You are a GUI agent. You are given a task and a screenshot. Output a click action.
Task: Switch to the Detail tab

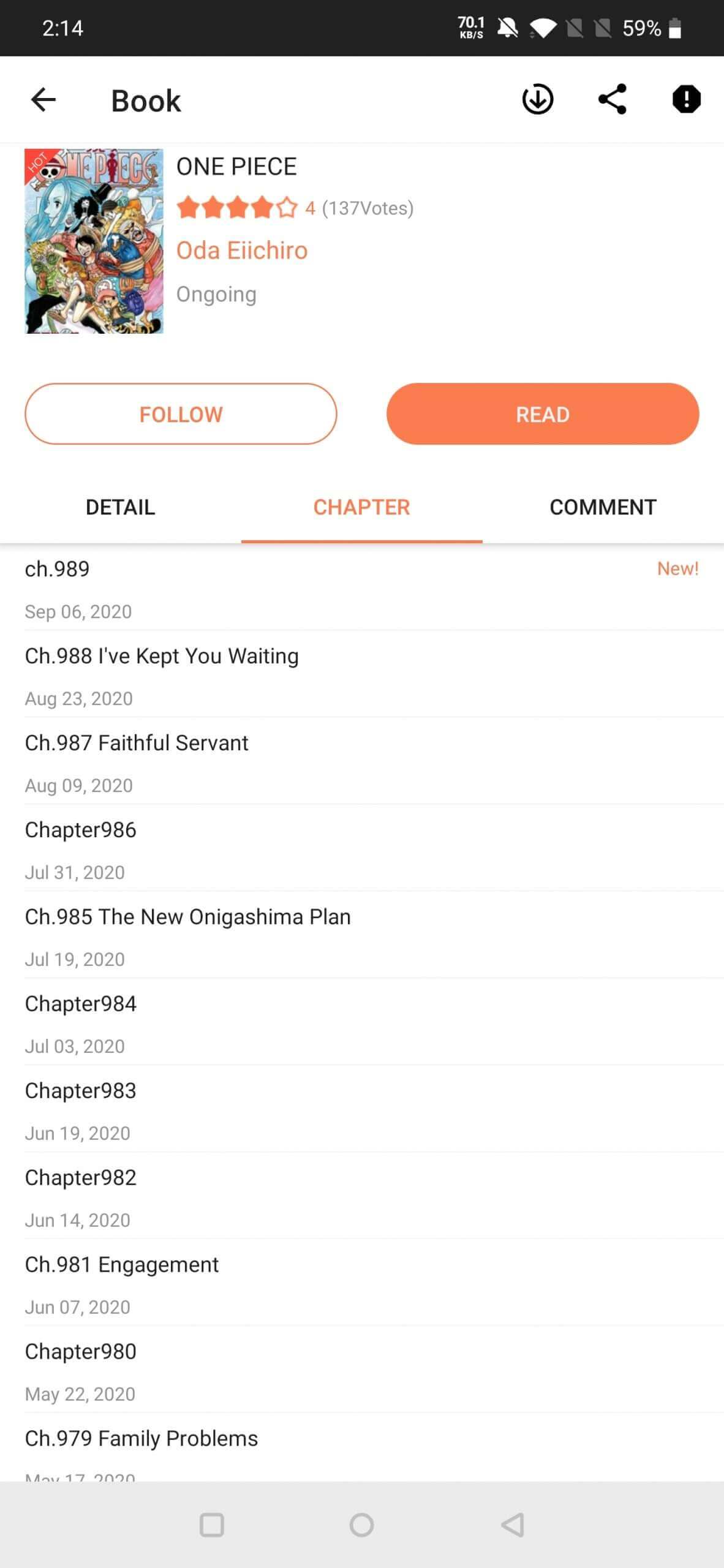click(121, 507)
